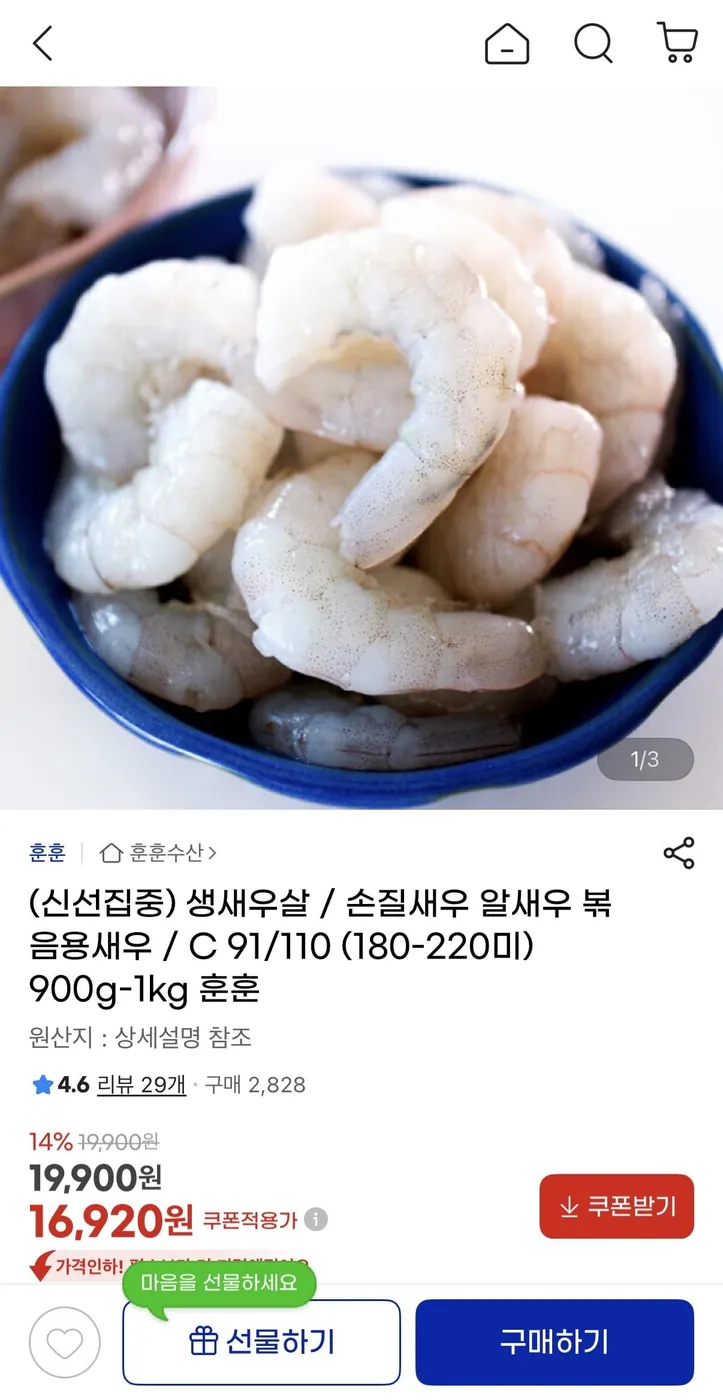
Task: Tap the 선물하기 gift button
Action: click(262, 1342)
